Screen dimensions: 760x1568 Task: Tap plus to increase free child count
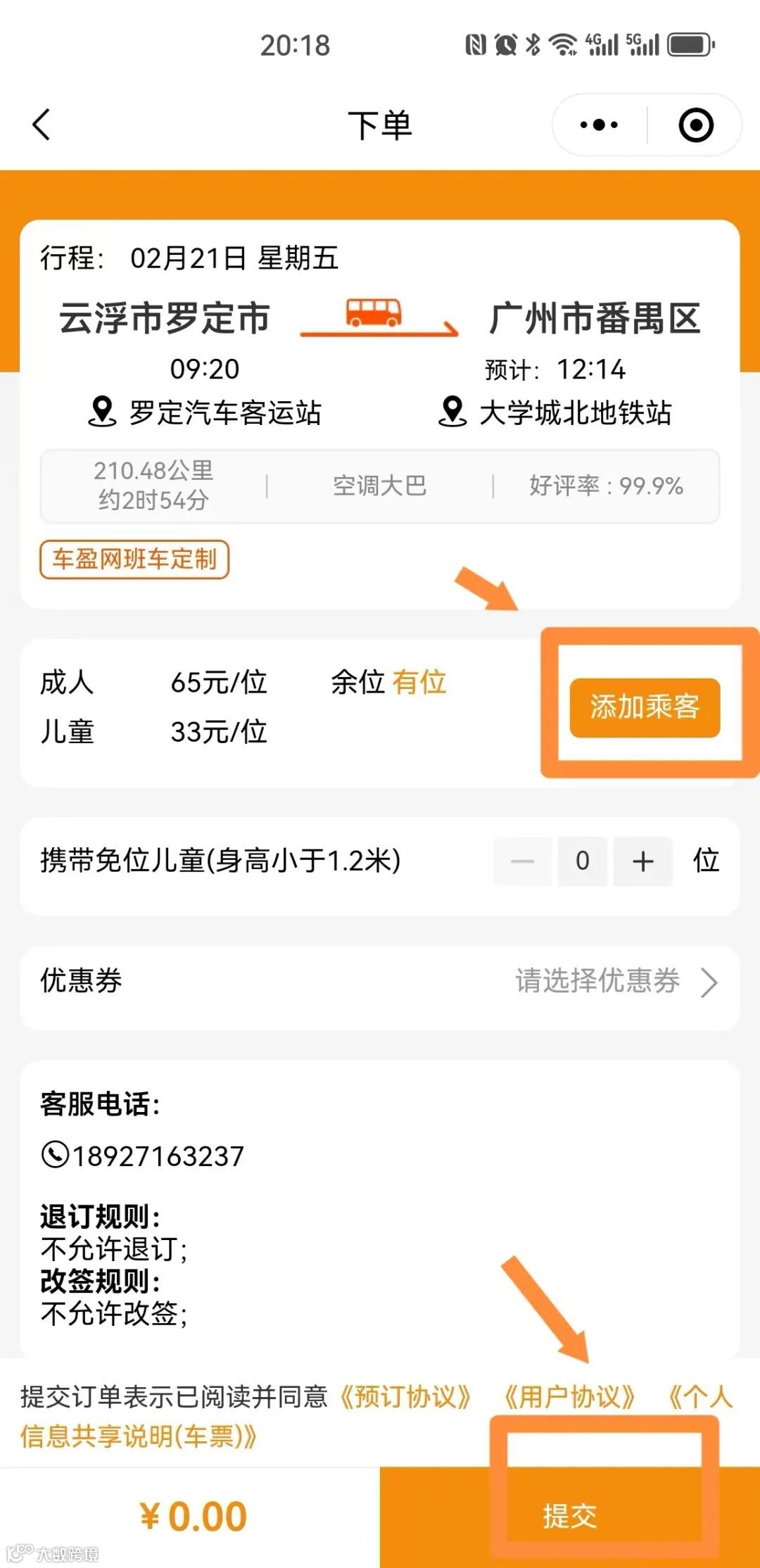point(642,860)
